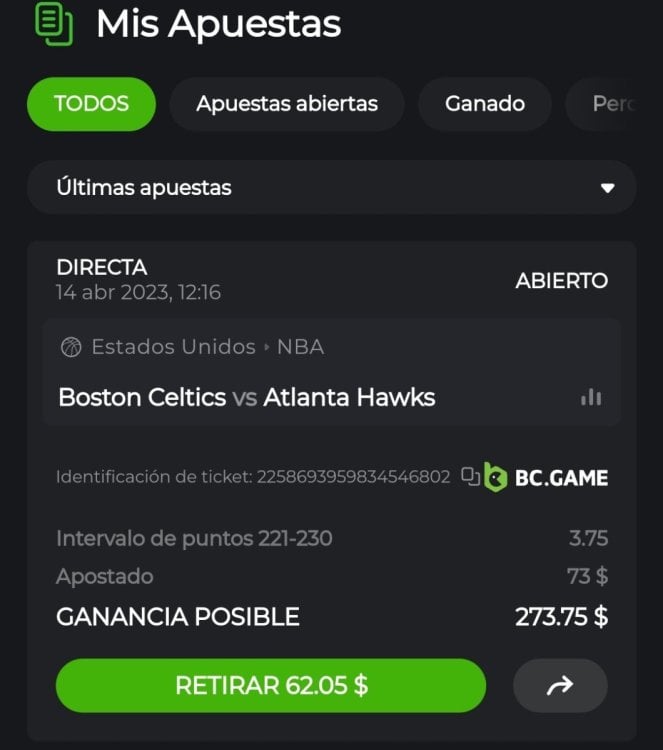Share this bet slip
663x750 pixels.
[x=560, y=686]
